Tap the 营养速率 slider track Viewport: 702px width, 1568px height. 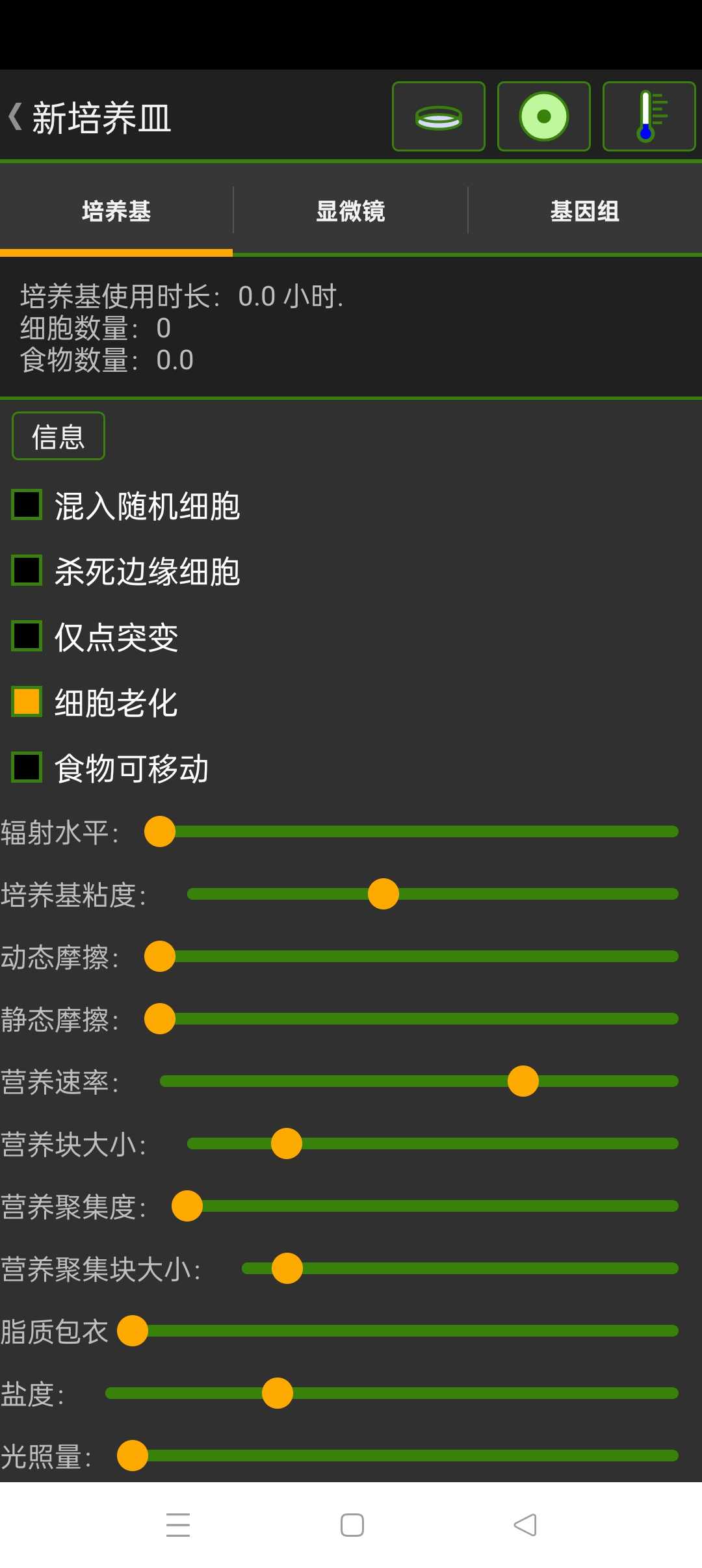click(x=325, y=1081)
